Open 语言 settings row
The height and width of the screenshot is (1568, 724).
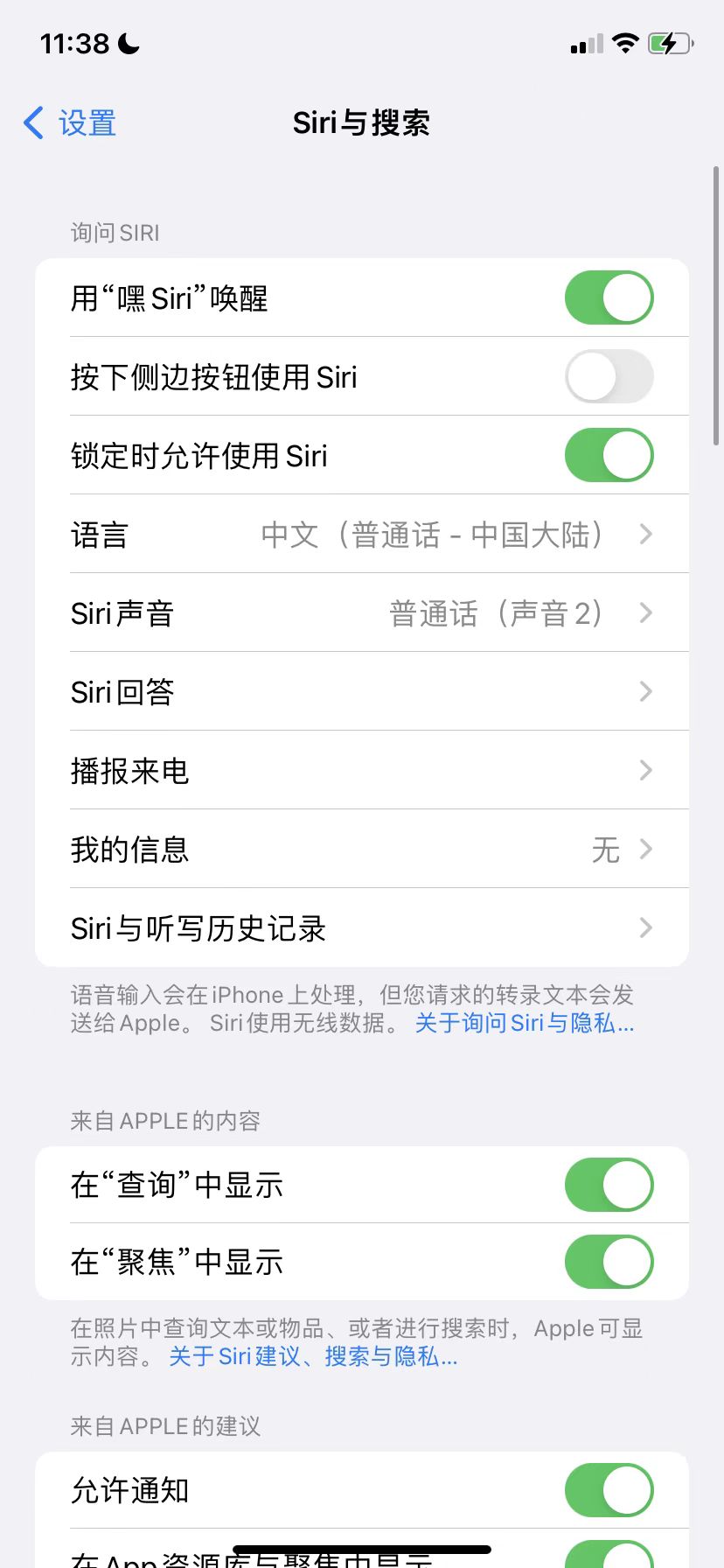pyautogui.click(x=362, y=534)
